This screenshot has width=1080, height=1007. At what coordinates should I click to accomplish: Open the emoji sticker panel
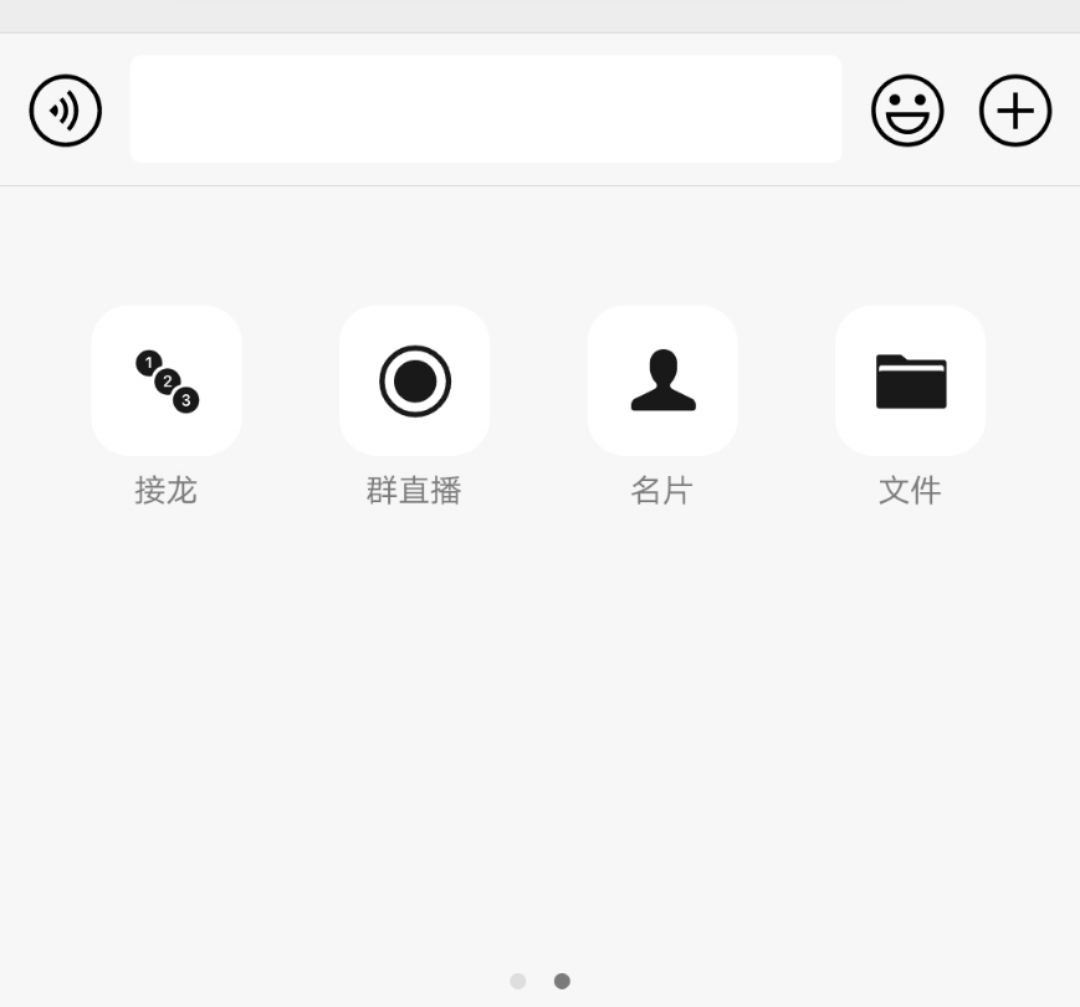[x=907, y=111]
